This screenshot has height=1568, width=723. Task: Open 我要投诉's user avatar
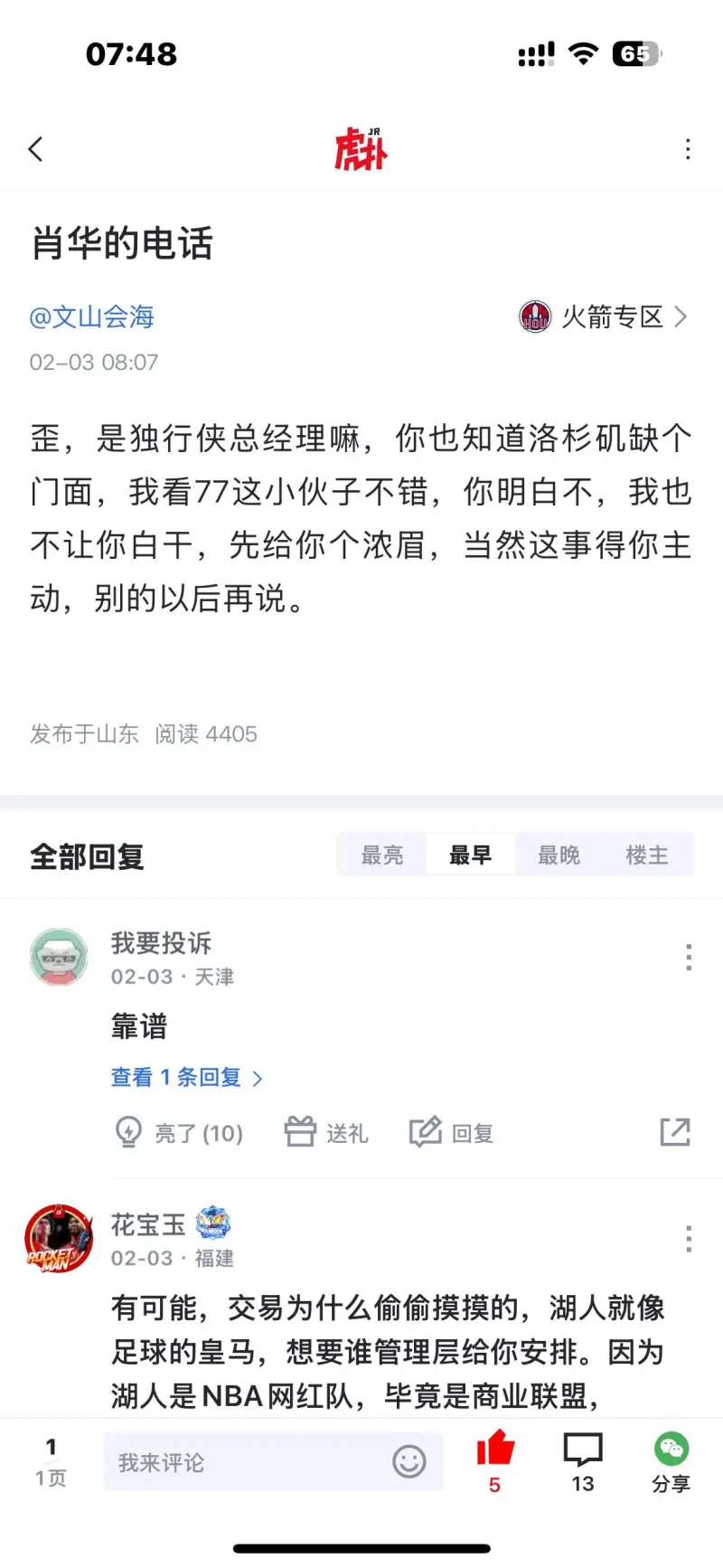[60, 957]
